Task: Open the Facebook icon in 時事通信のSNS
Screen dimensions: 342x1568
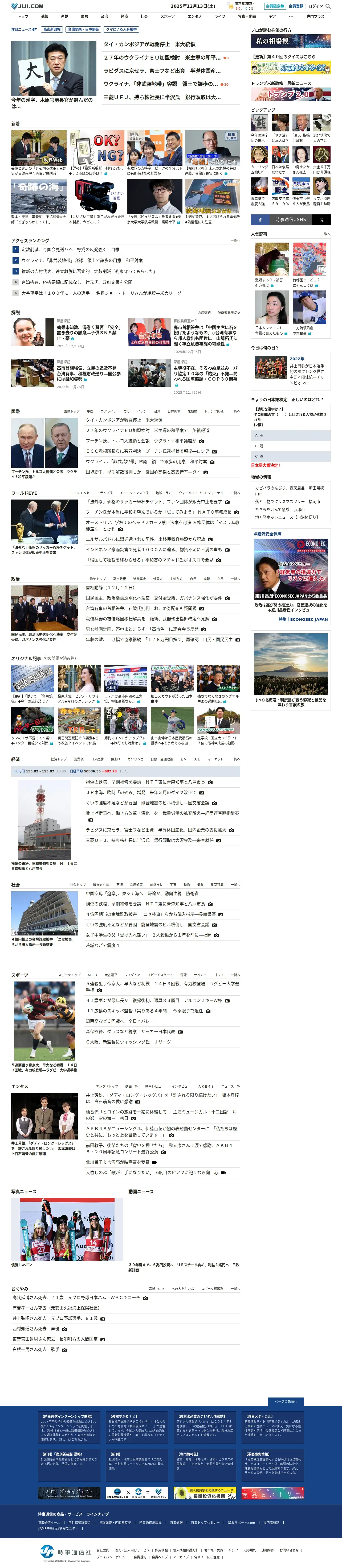Action: tap(260, 219)
